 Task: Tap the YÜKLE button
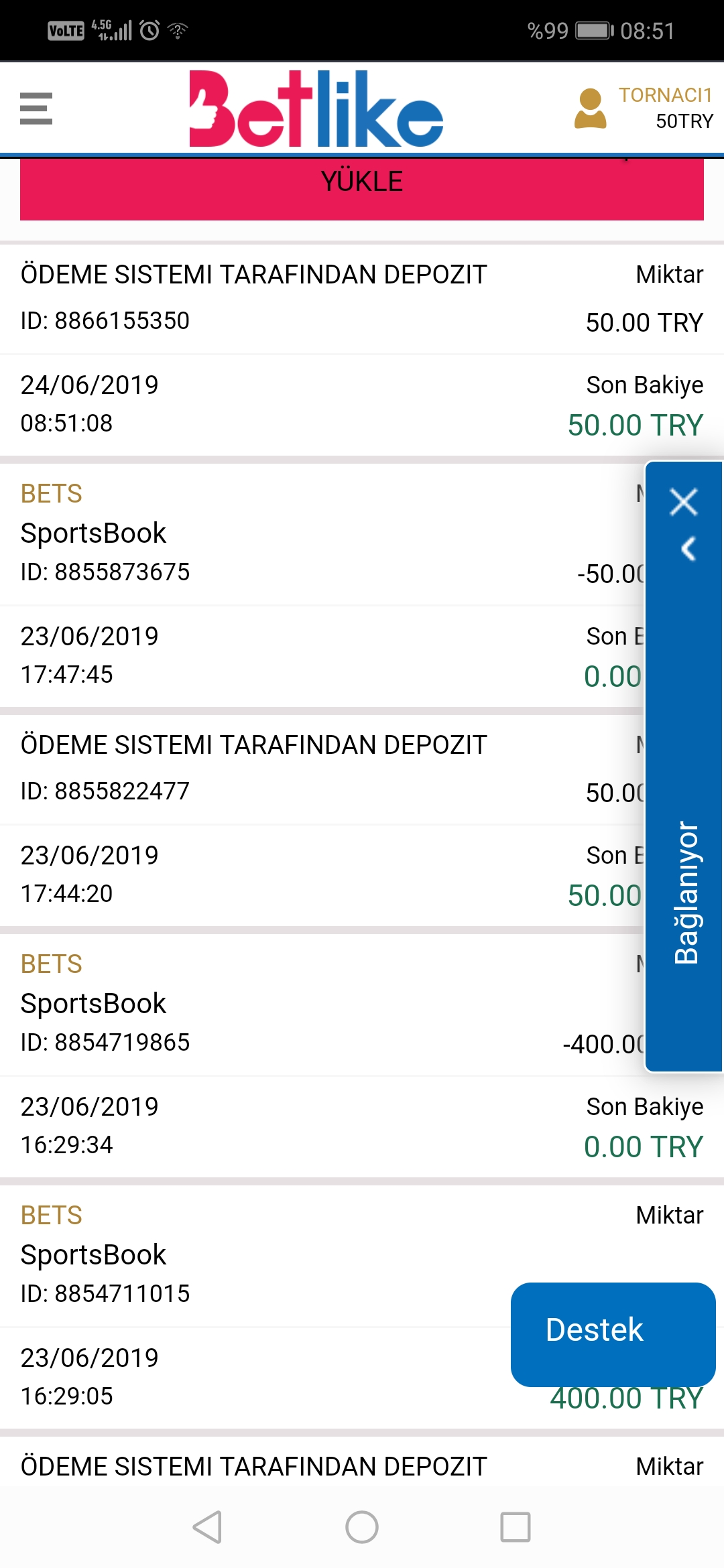[x=362, y=188]
